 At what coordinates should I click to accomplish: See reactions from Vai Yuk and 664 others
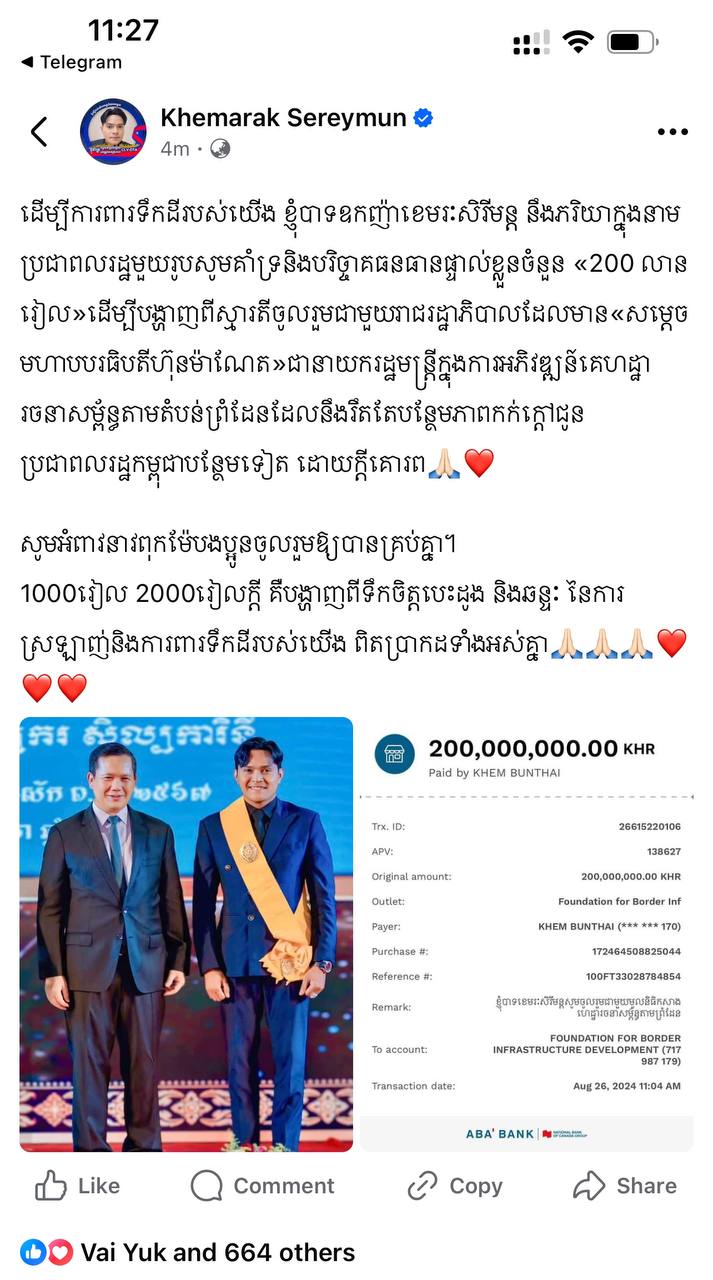click(217, 1252)
